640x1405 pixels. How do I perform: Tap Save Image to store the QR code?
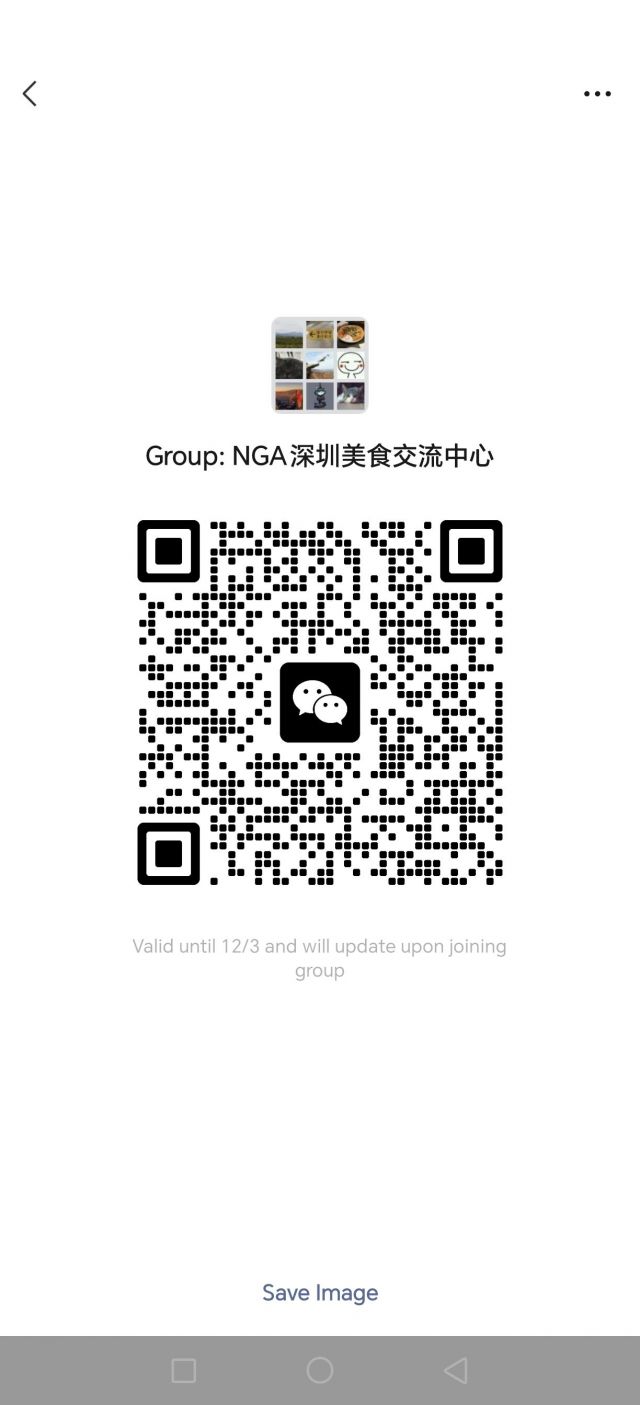[x=320, y=1292]
